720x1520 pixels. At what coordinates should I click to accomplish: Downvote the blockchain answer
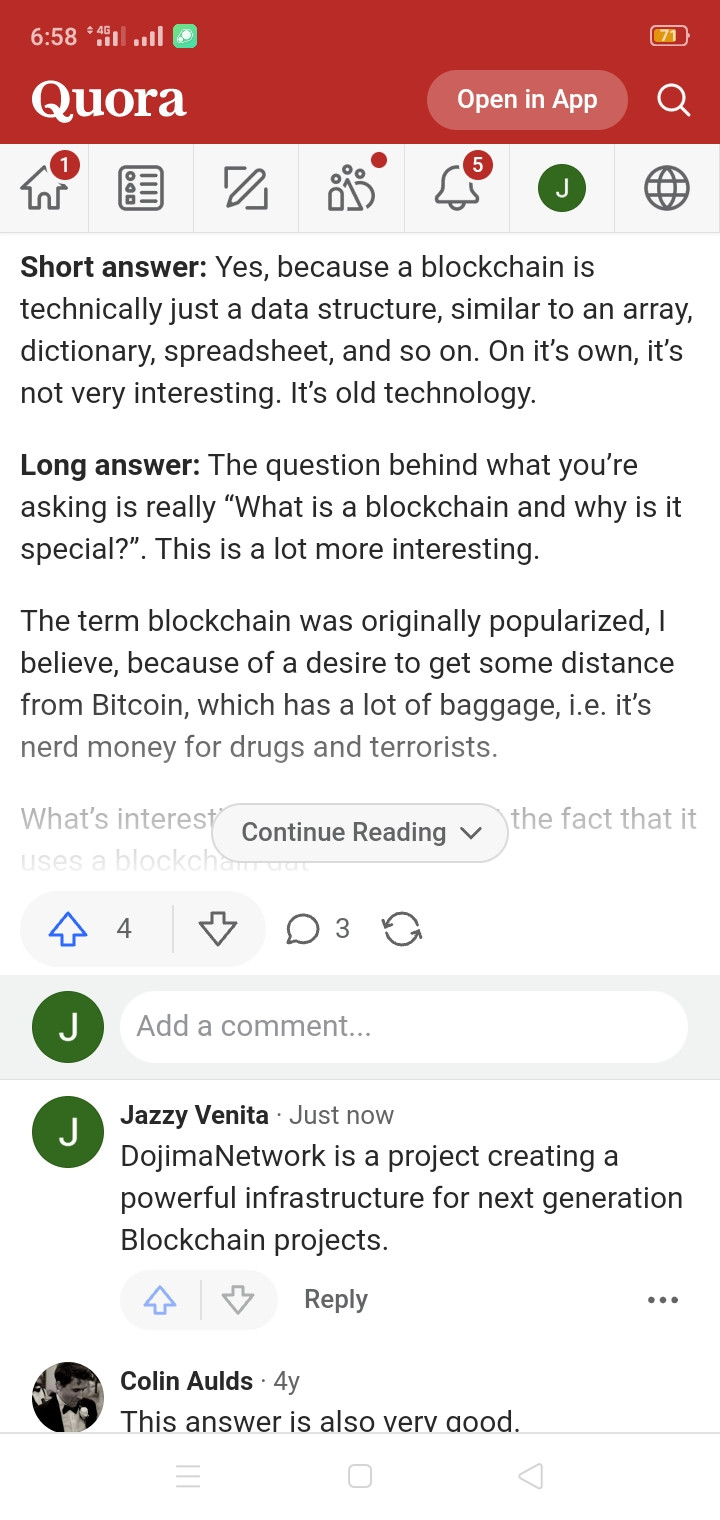[x=217, y=929]
